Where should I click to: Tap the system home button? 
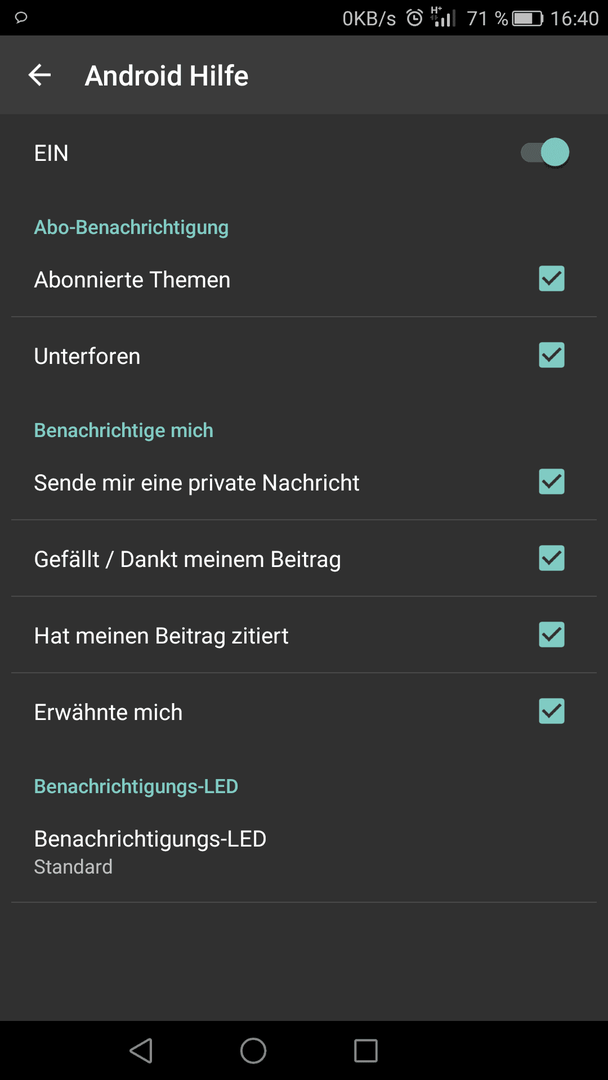(x=253, y=1050)
